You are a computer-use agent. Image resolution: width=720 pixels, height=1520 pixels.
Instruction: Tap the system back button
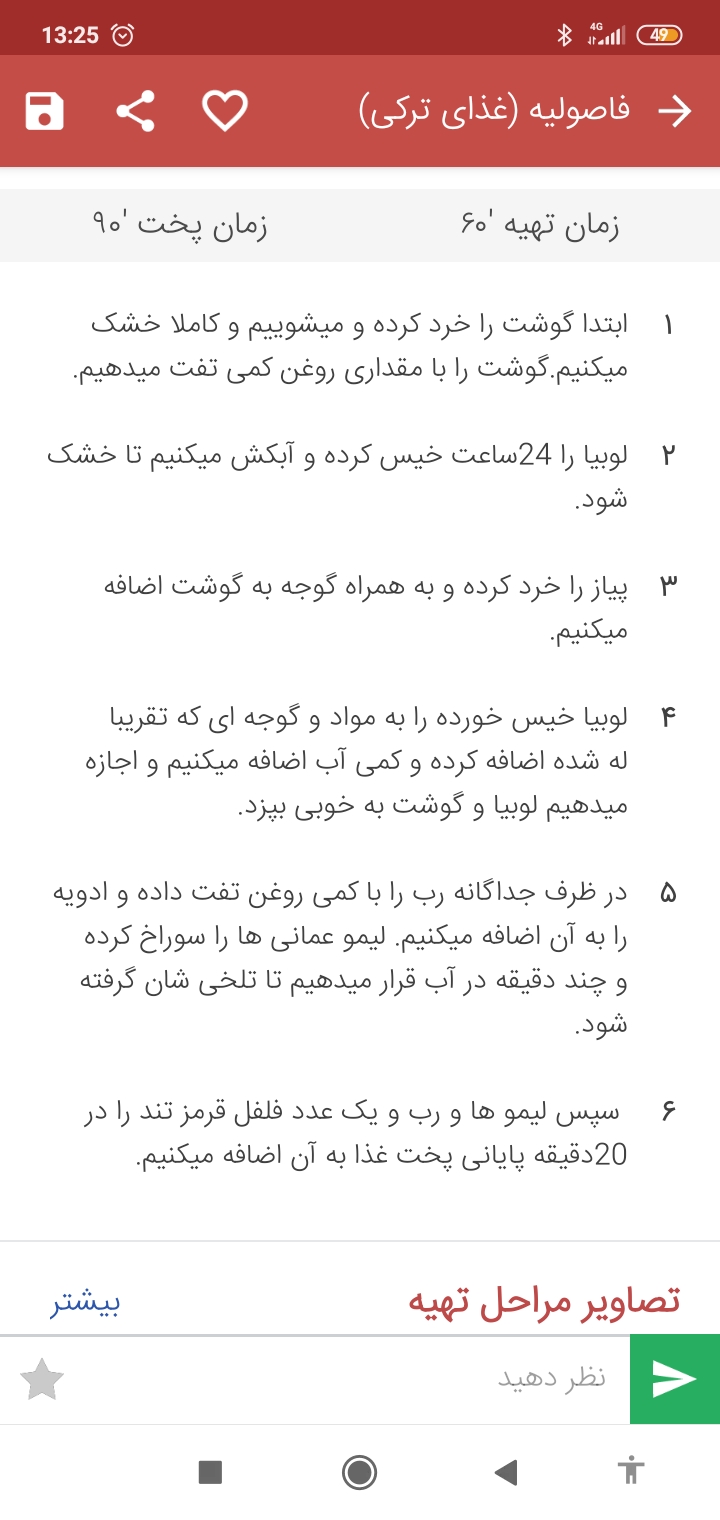(x=506, y=1471)
